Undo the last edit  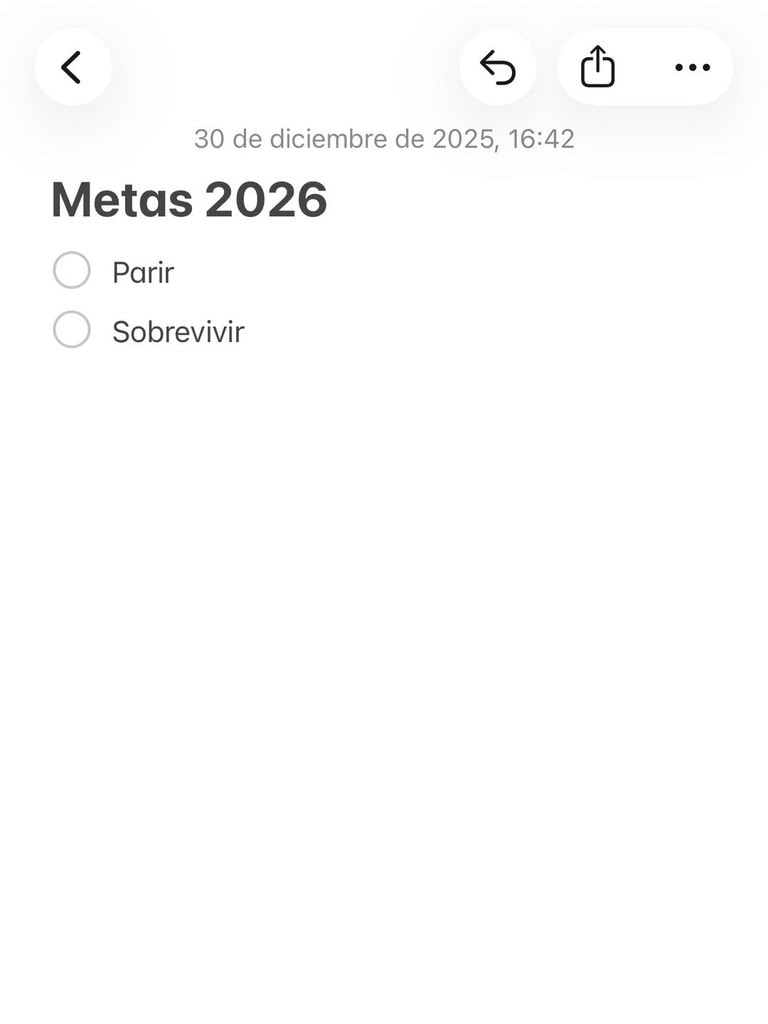pyautogui.click(x=497, y=68)
